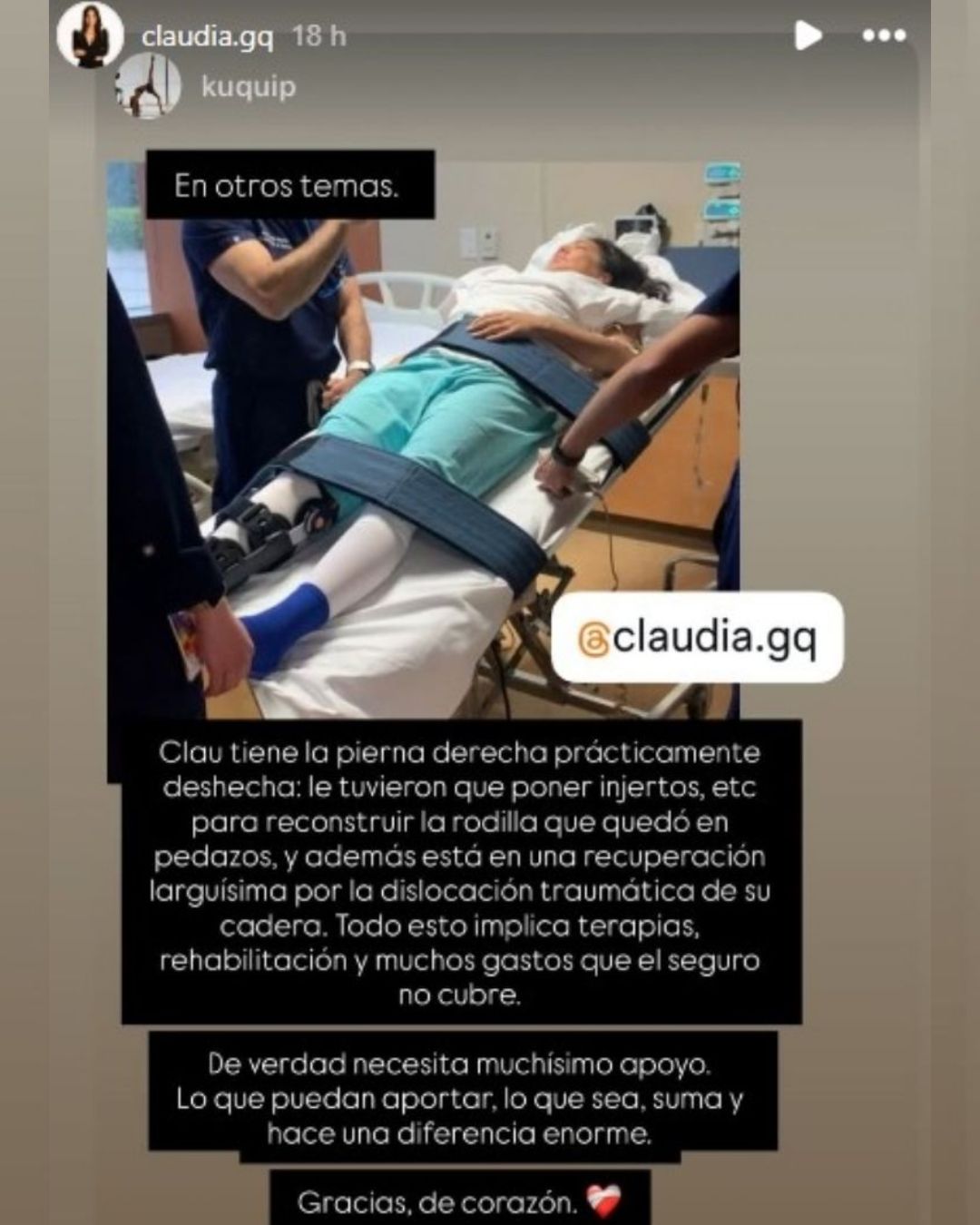Resume story playback
This screenshot has height=1225, width=980.
(807, 36)
